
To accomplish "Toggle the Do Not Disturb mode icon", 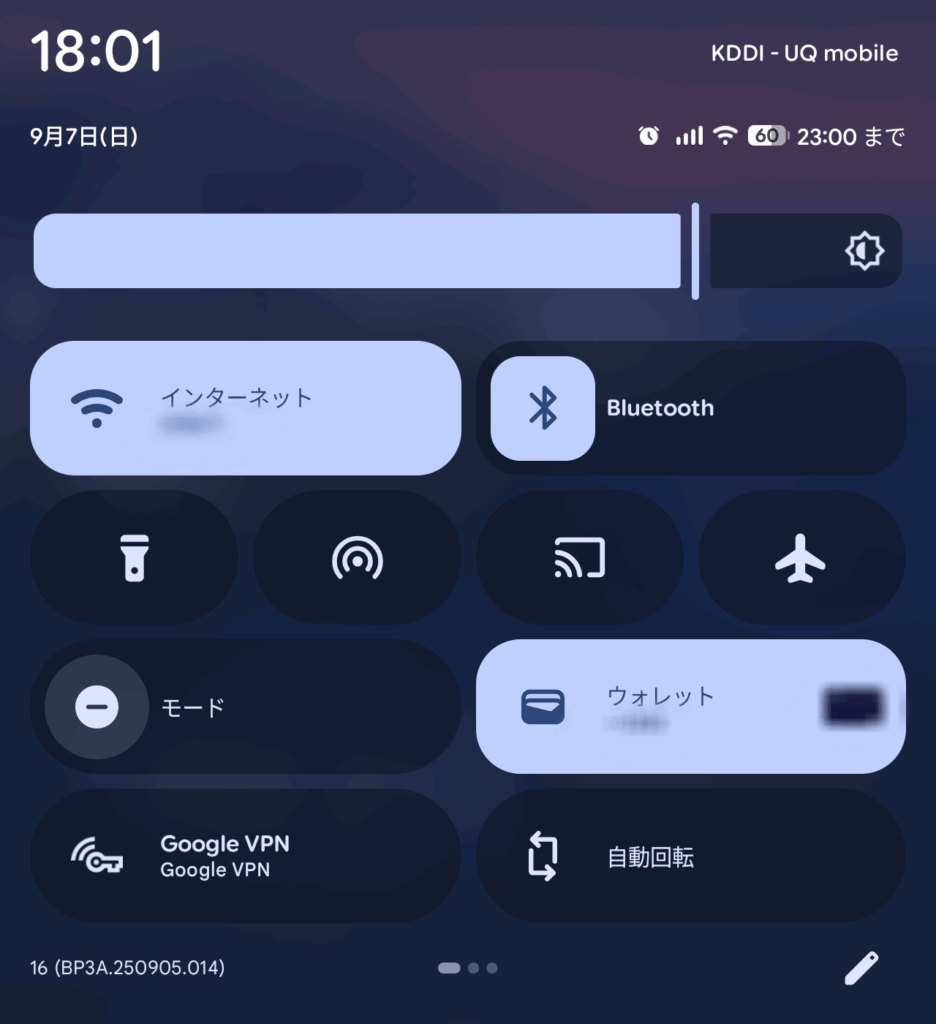I will click(x=97, y=707).
